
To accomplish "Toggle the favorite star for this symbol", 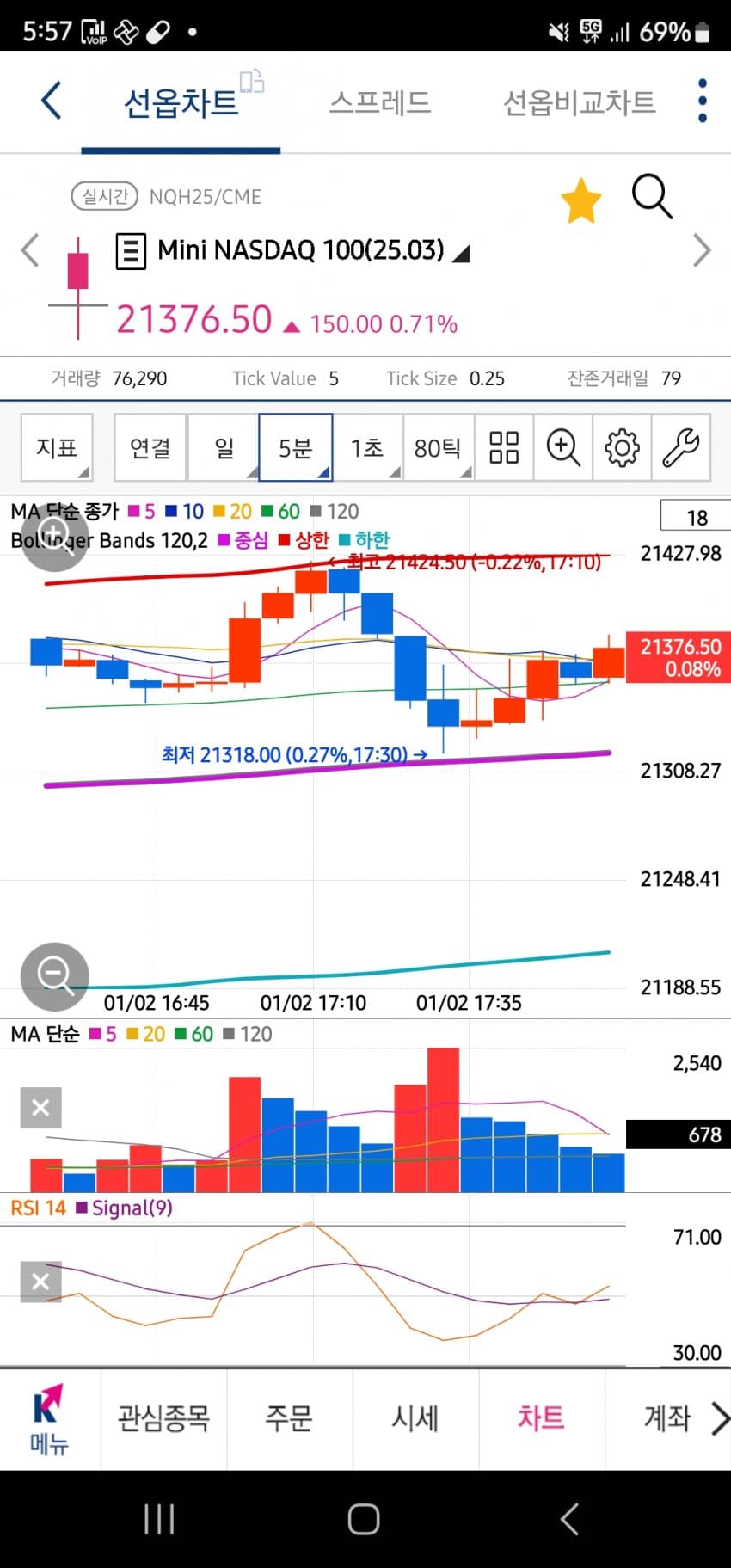I will 580,200.
